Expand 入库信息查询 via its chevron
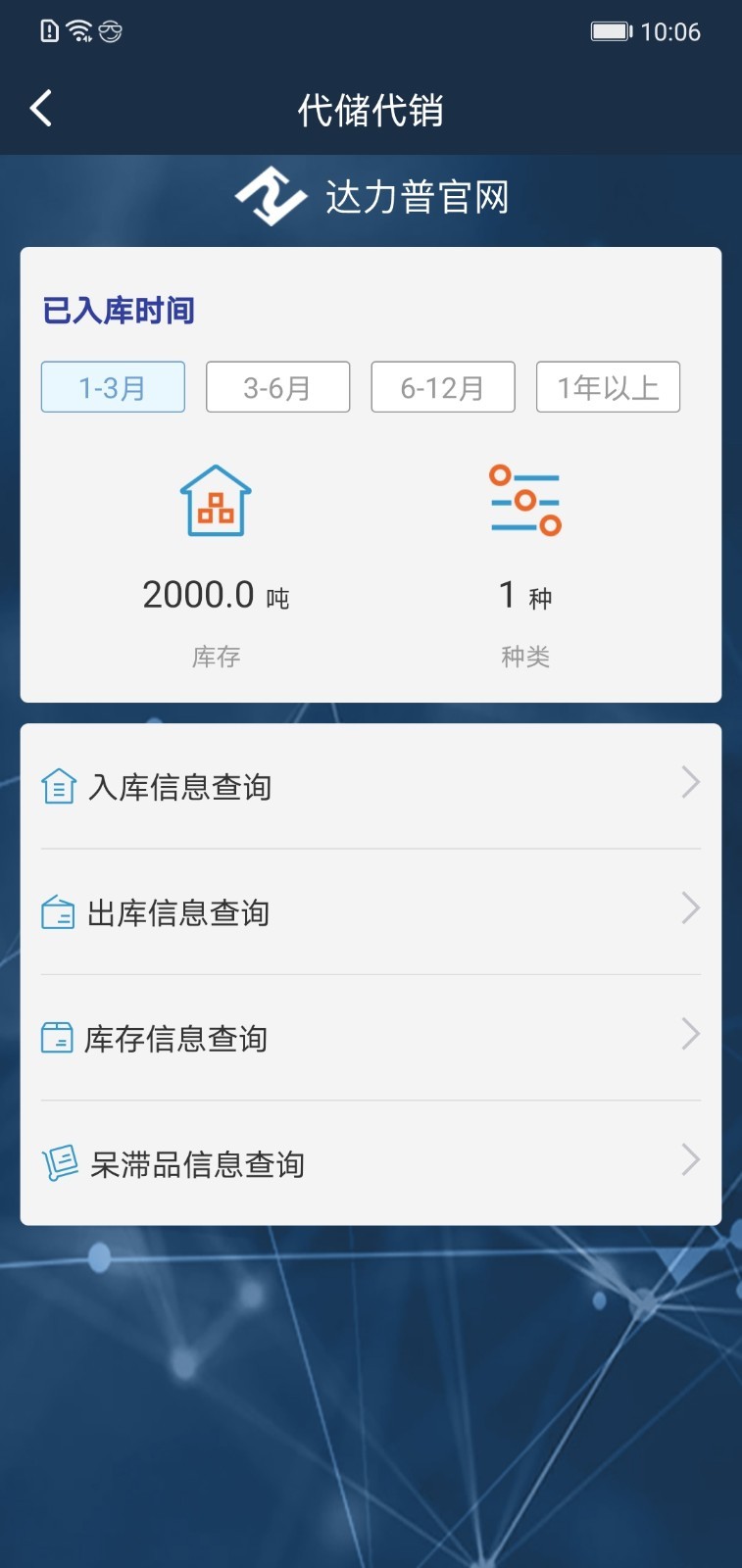 (690, 782)
